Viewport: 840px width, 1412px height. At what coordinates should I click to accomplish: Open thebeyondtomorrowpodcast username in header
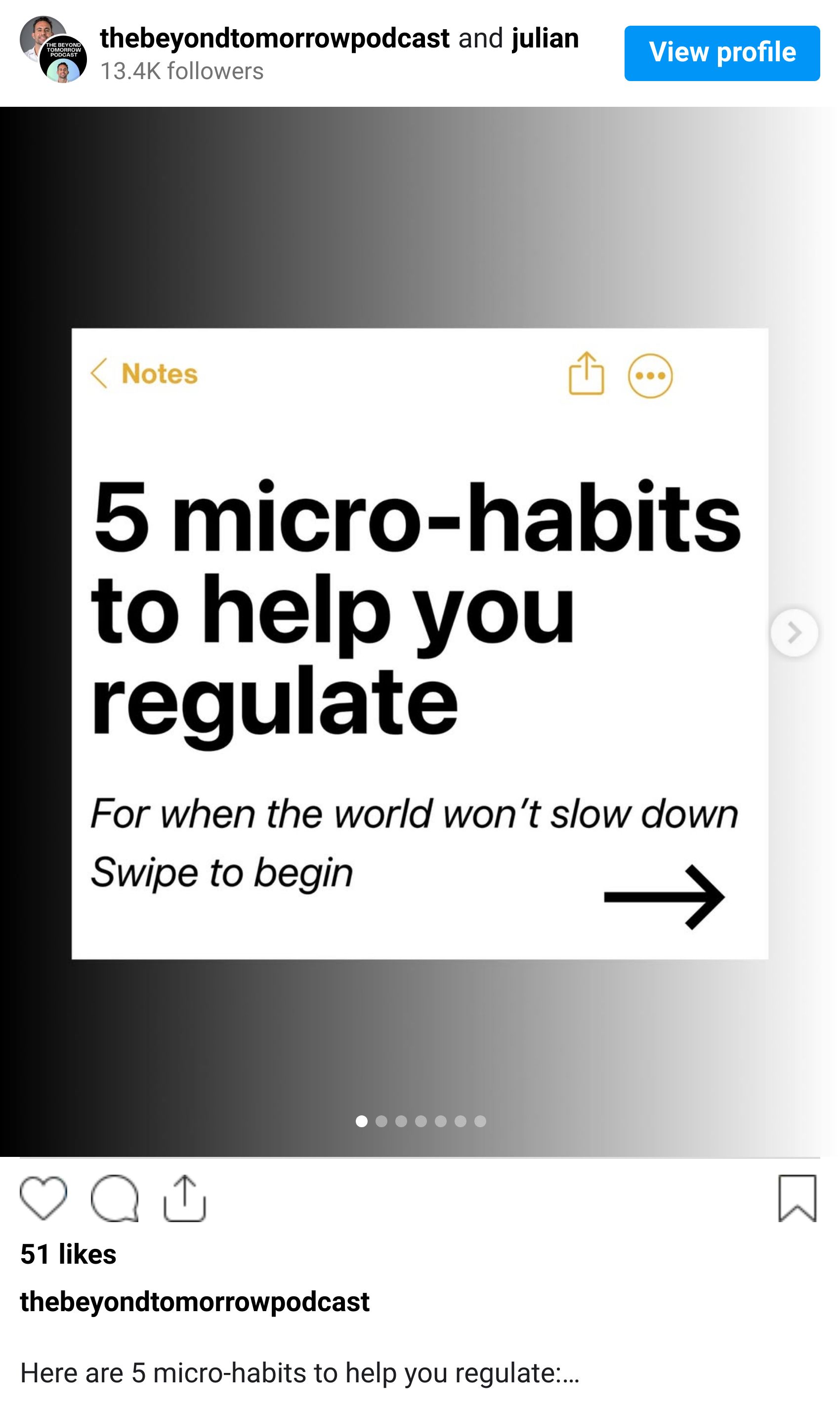point(275,39)
